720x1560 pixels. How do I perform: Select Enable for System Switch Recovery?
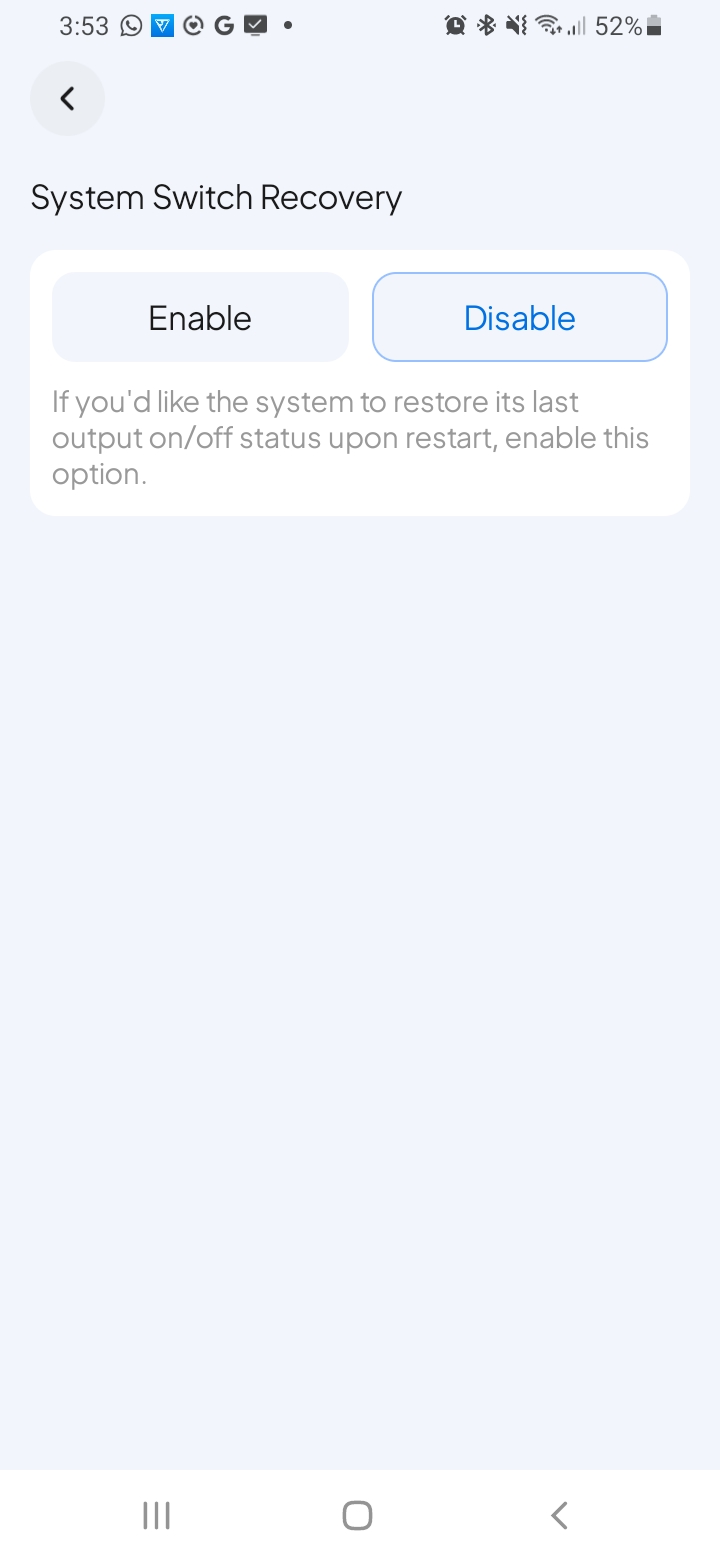pos(200,318)
